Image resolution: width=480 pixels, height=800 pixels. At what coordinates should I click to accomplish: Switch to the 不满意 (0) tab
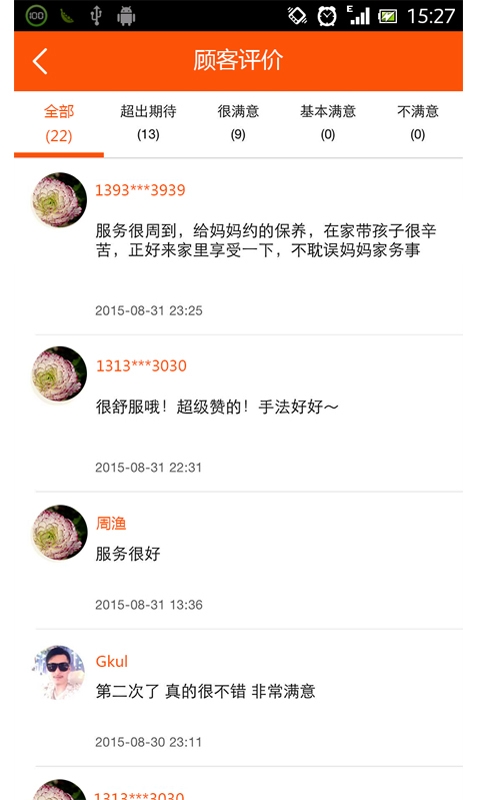click(x=418, y=123)
